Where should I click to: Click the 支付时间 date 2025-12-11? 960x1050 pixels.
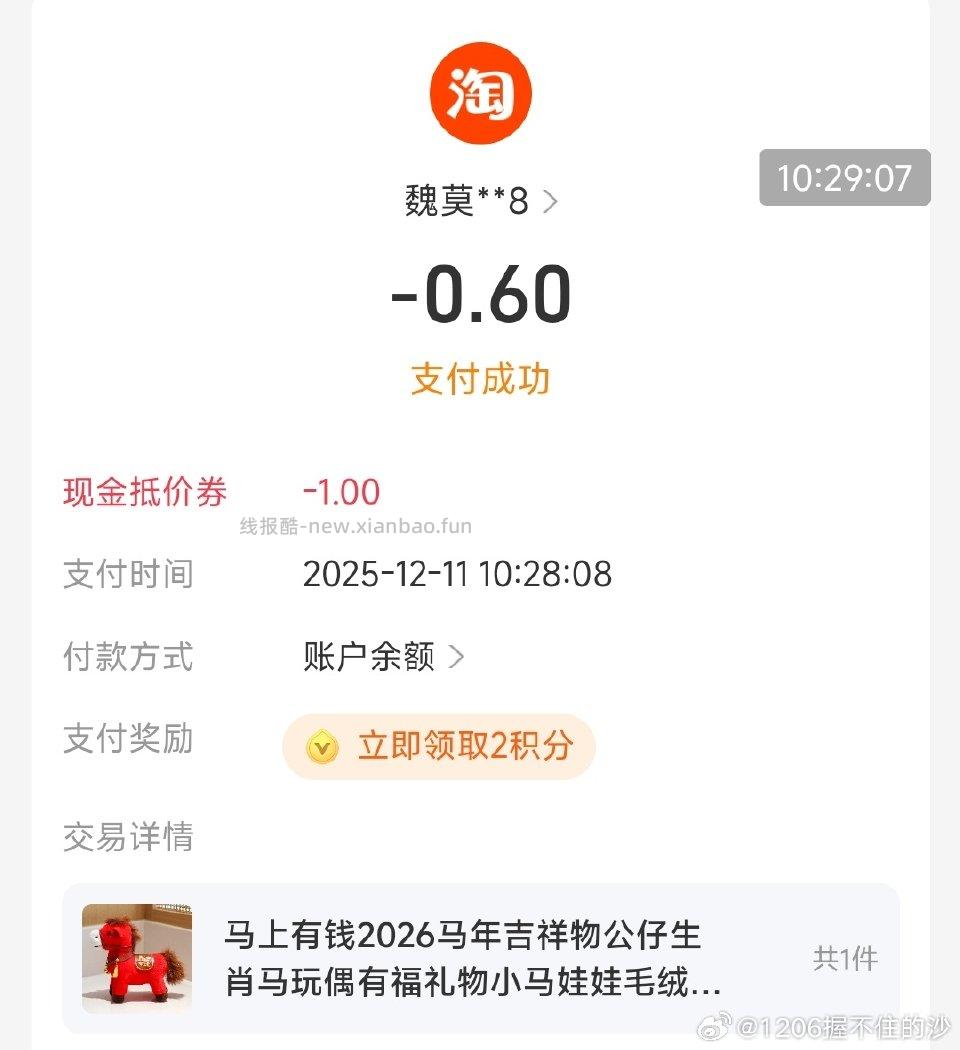tap(457, 574)
